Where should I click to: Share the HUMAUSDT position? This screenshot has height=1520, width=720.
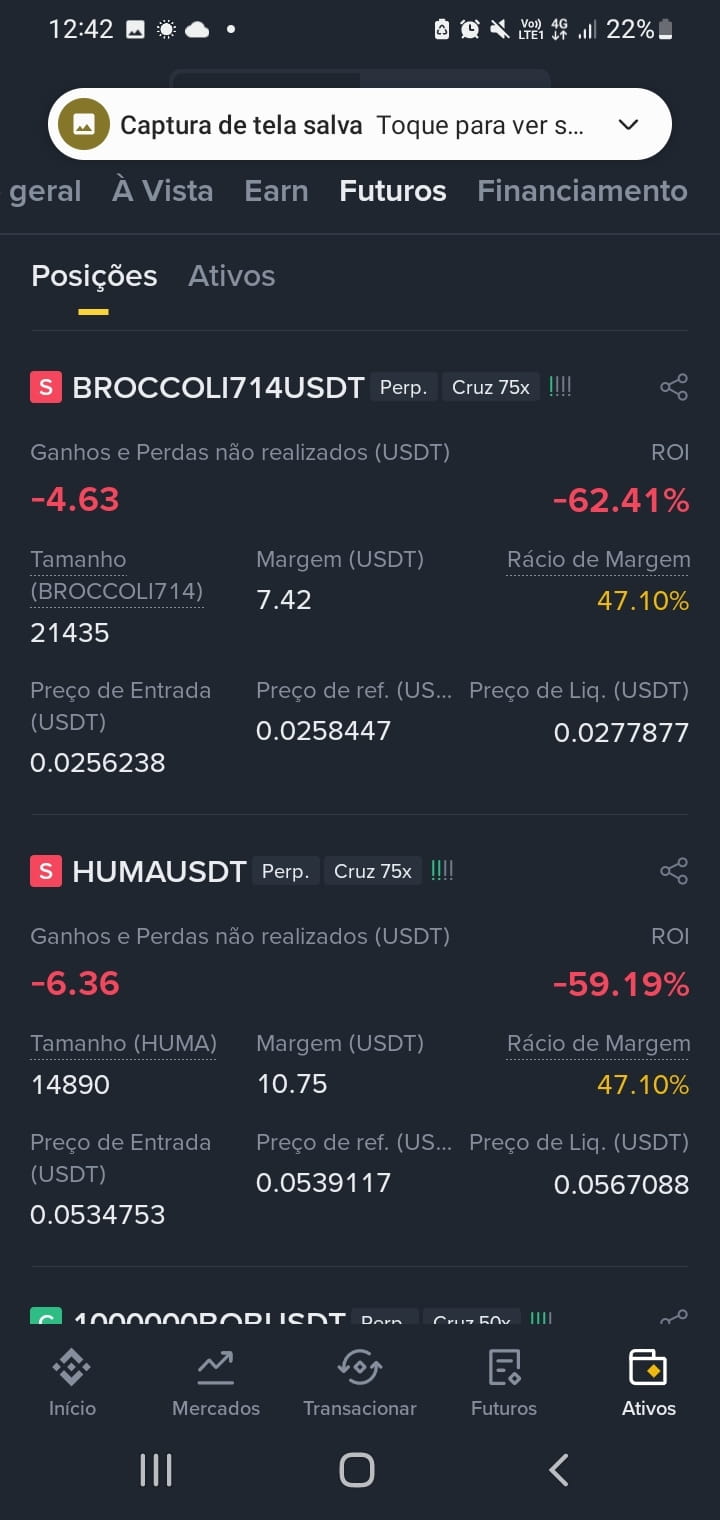coord(674,871)
